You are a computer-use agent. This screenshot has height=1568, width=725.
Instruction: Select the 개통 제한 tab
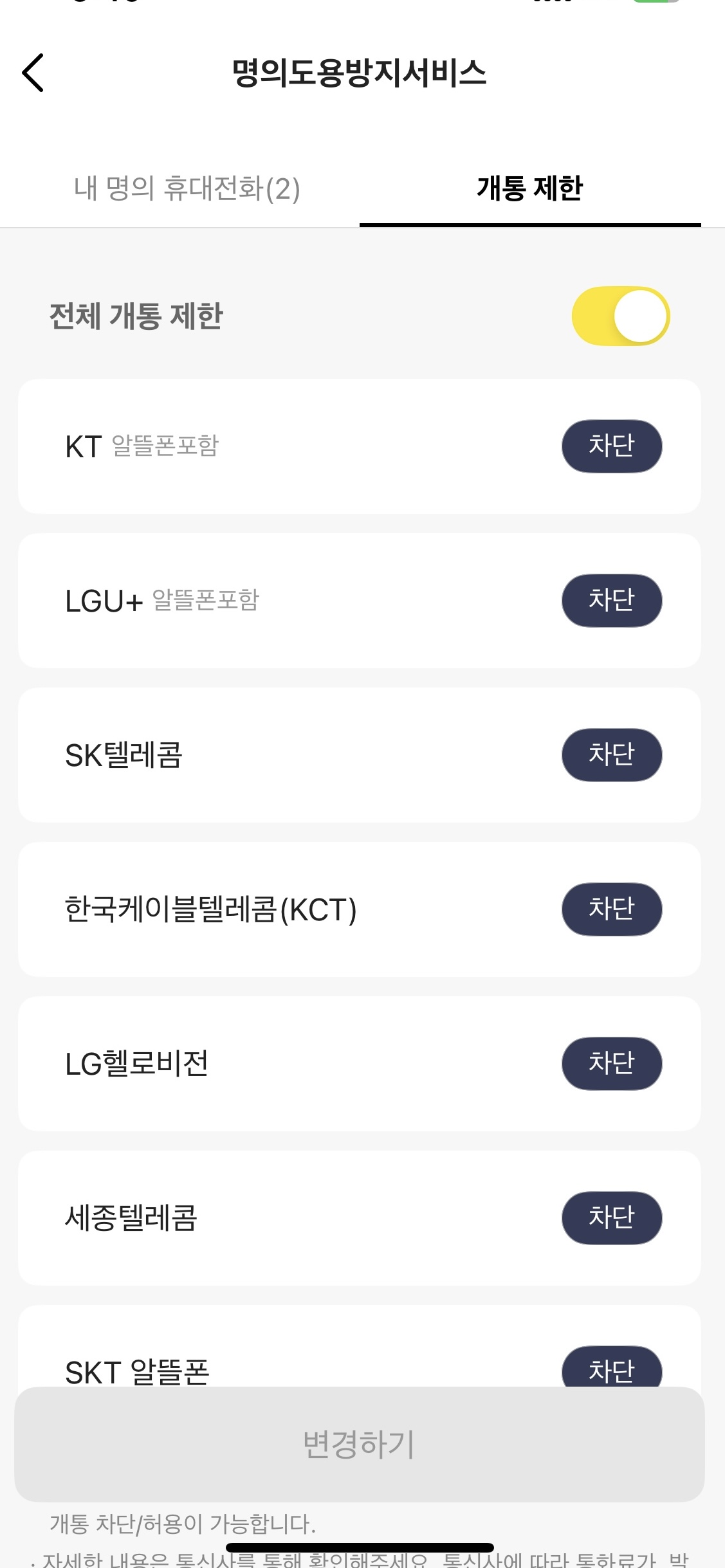tap(530, 188)
